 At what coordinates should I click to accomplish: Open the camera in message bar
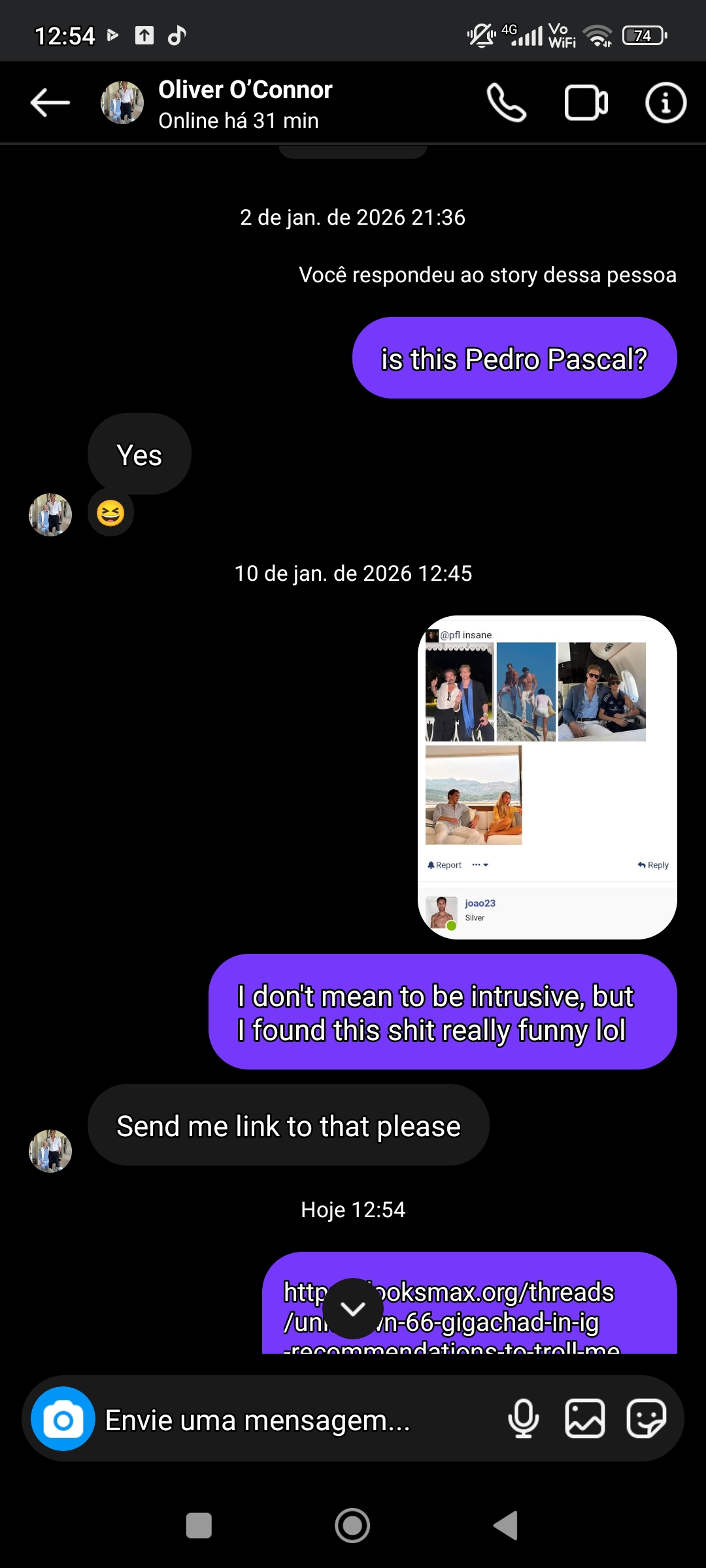pos(63,1418)
